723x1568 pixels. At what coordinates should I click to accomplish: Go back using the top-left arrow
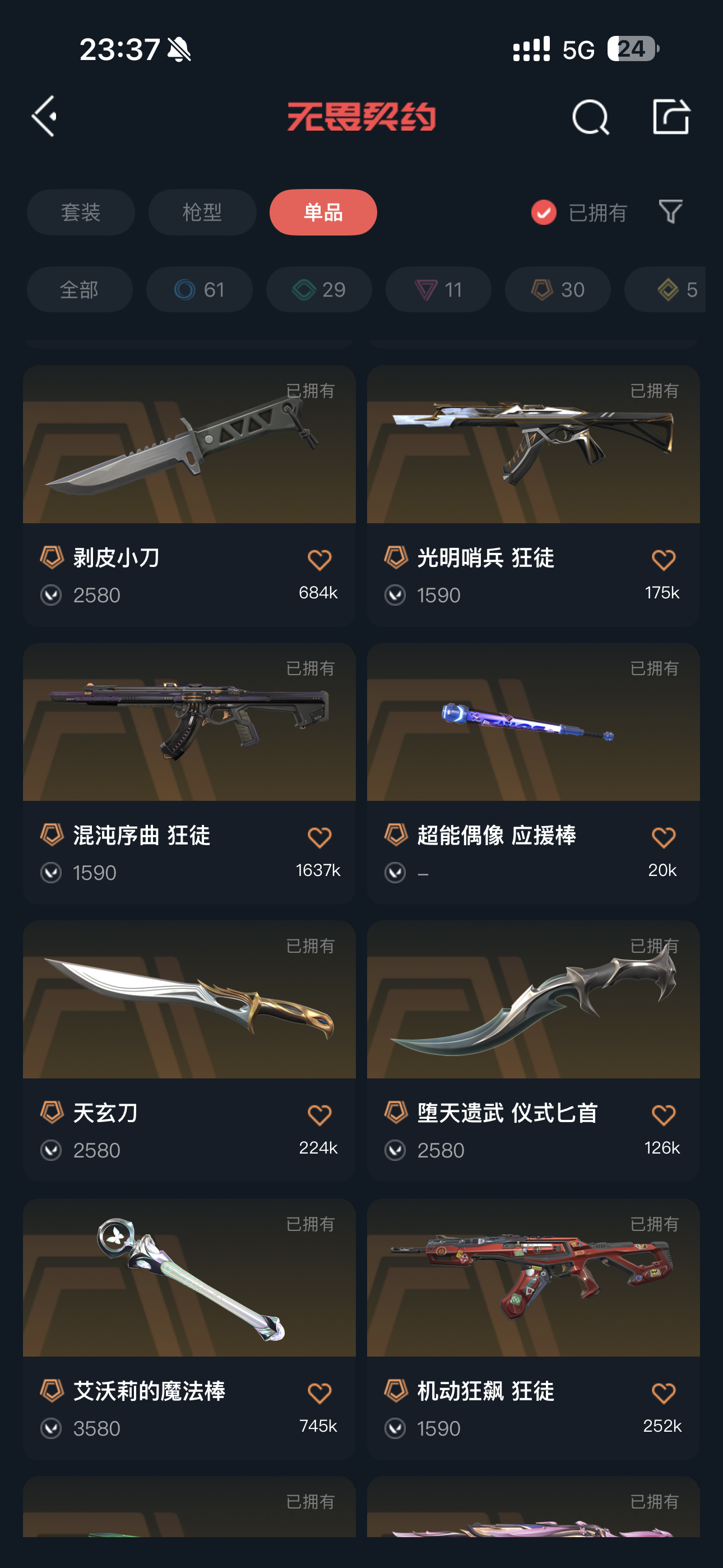point(44,116)
